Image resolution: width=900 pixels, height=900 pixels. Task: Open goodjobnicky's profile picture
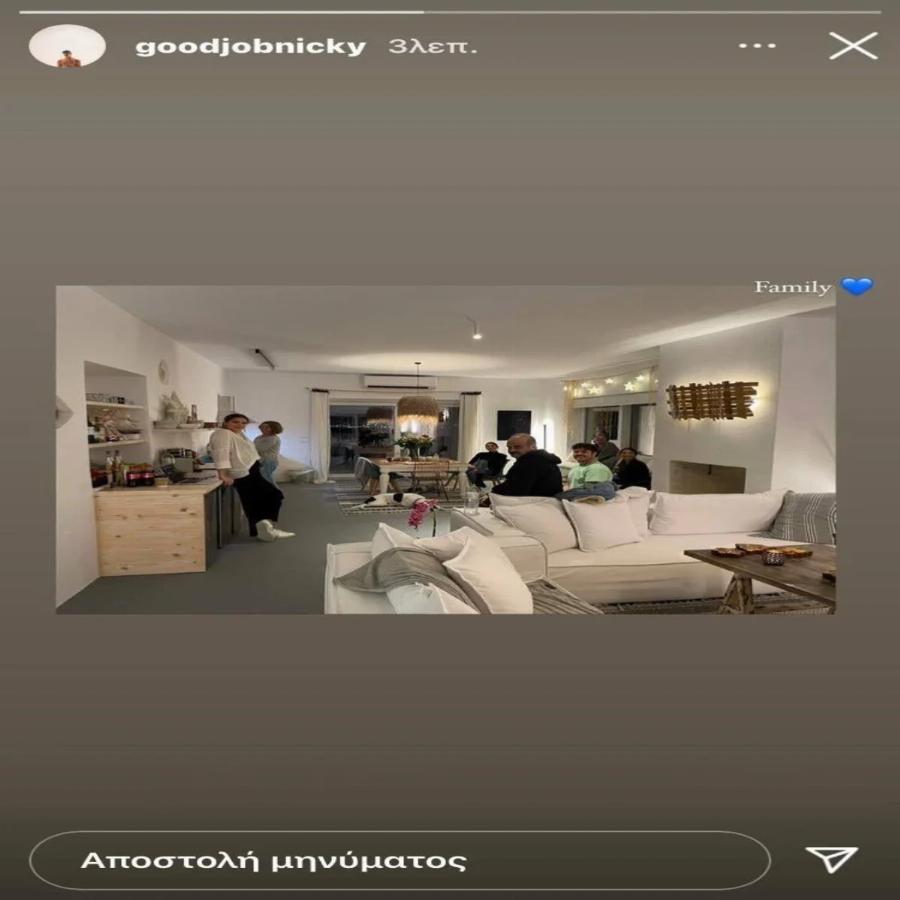pos(67,46)
